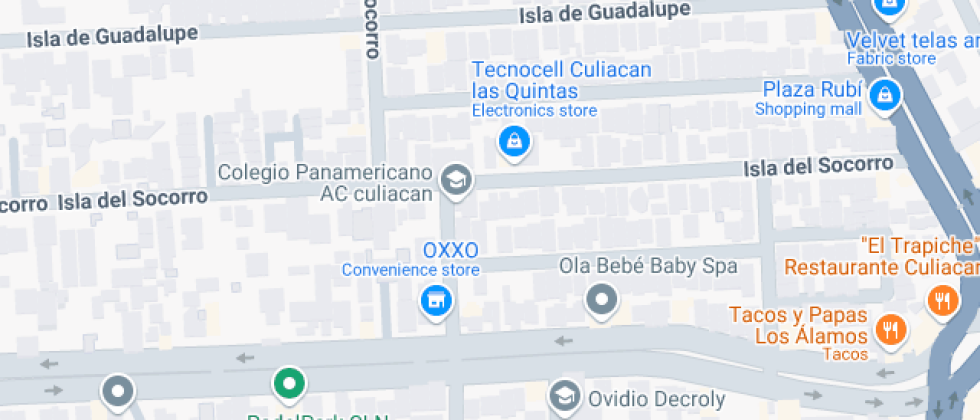The image size is (980, 420).
Task: Open the Tecnocell Culiacan las Quintas marker
Action: 513,143
